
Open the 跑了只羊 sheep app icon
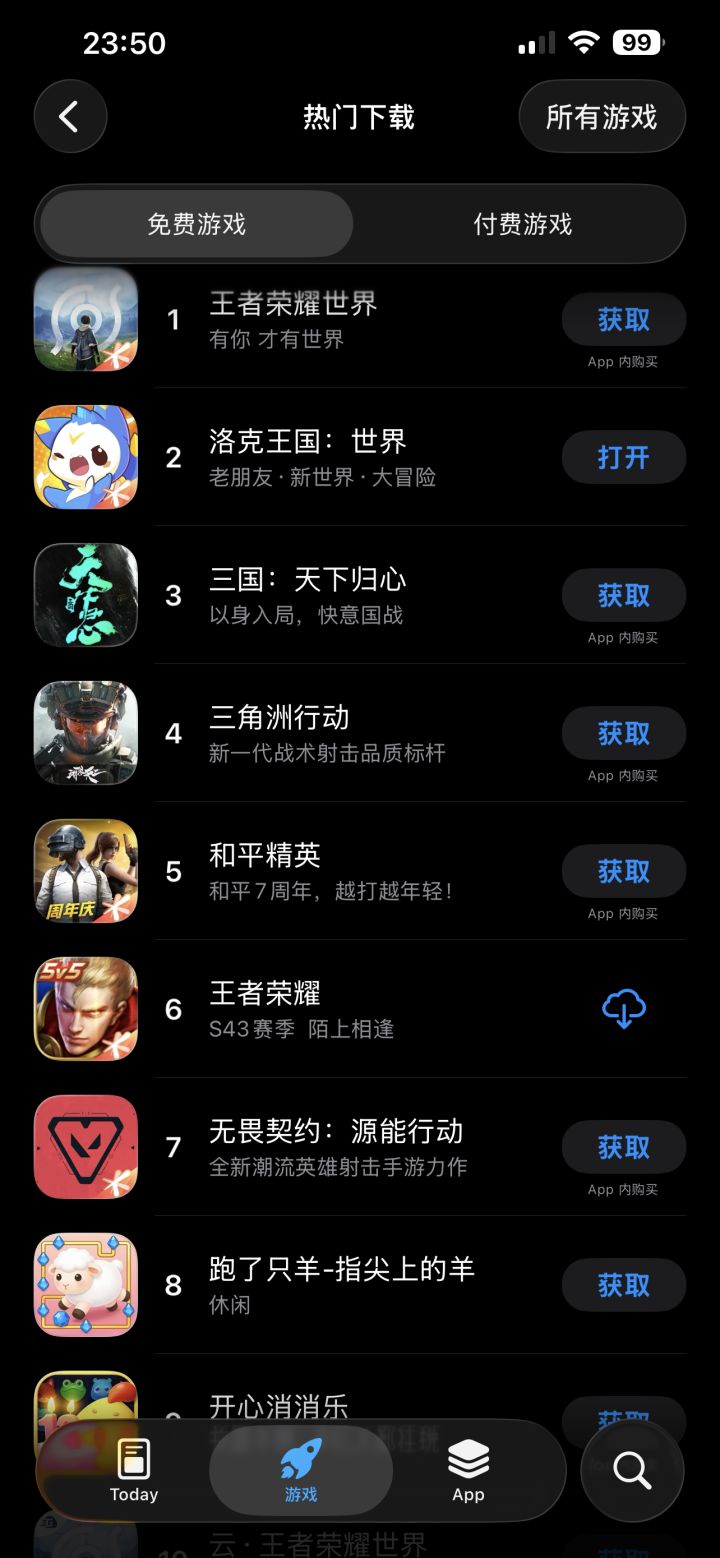(x=85, y=1285)
